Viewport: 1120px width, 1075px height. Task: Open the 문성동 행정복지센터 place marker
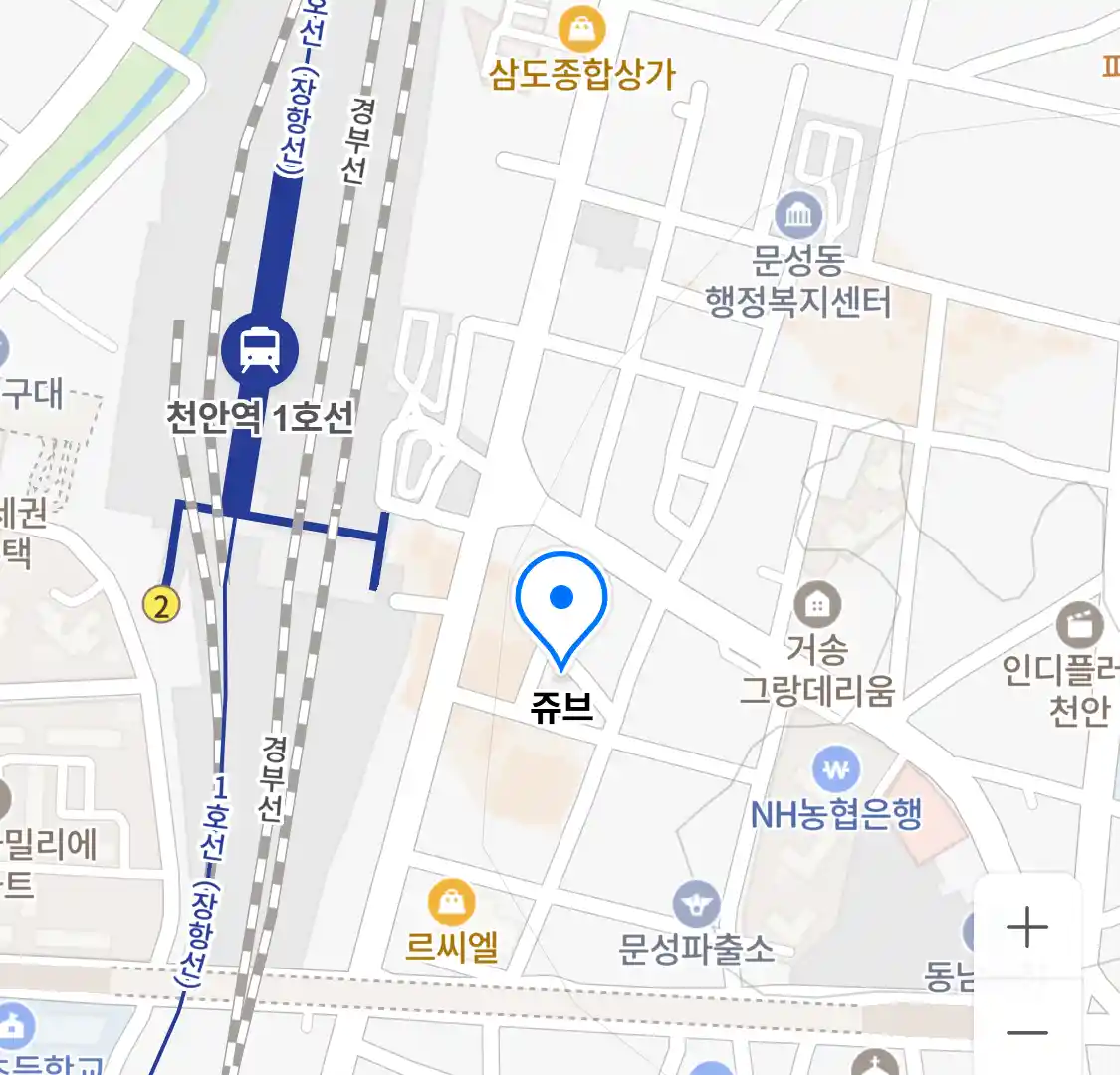coord(798,214)
